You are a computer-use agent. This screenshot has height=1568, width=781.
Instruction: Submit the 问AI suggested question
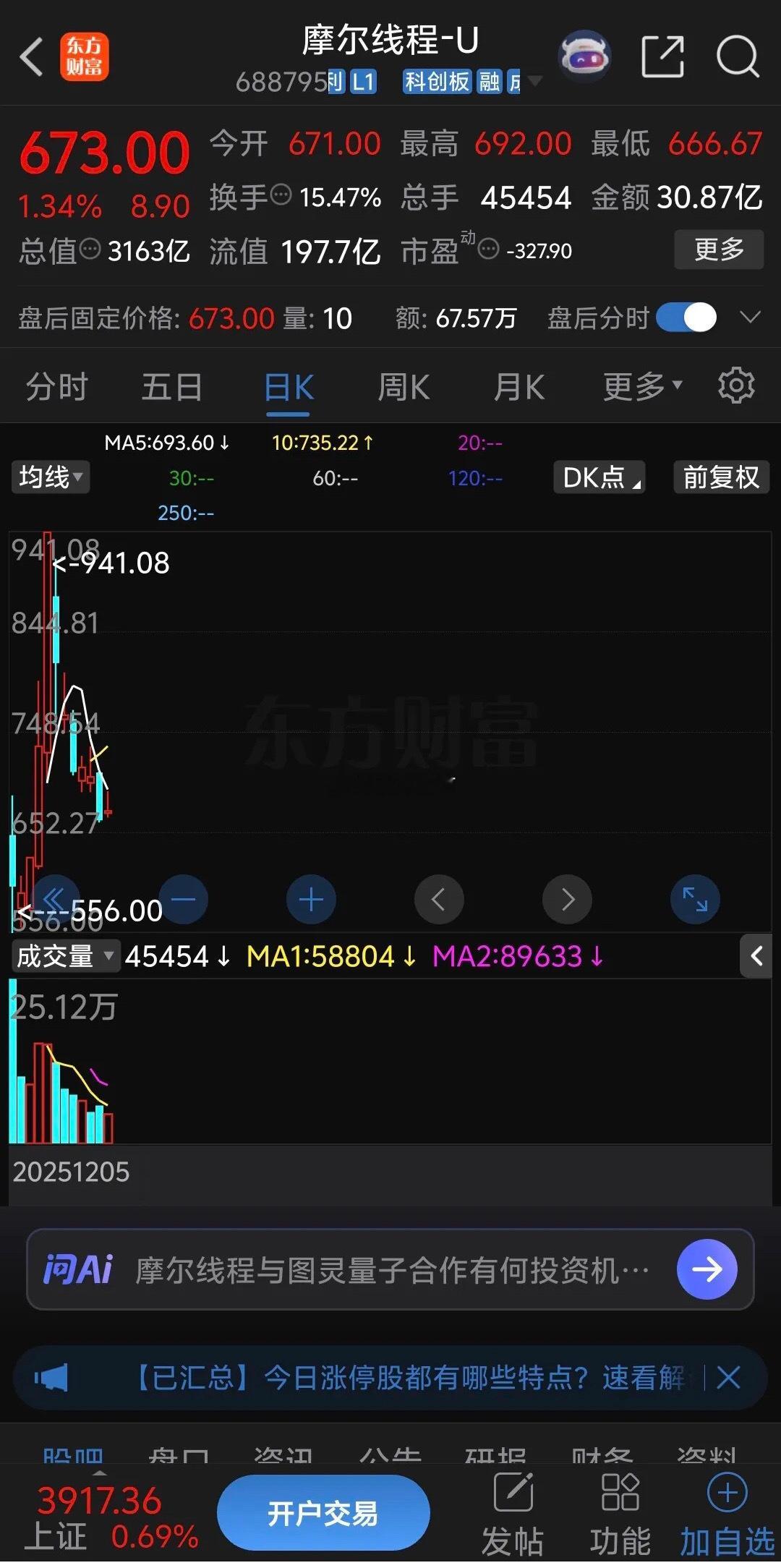(x=707, y=1269)
